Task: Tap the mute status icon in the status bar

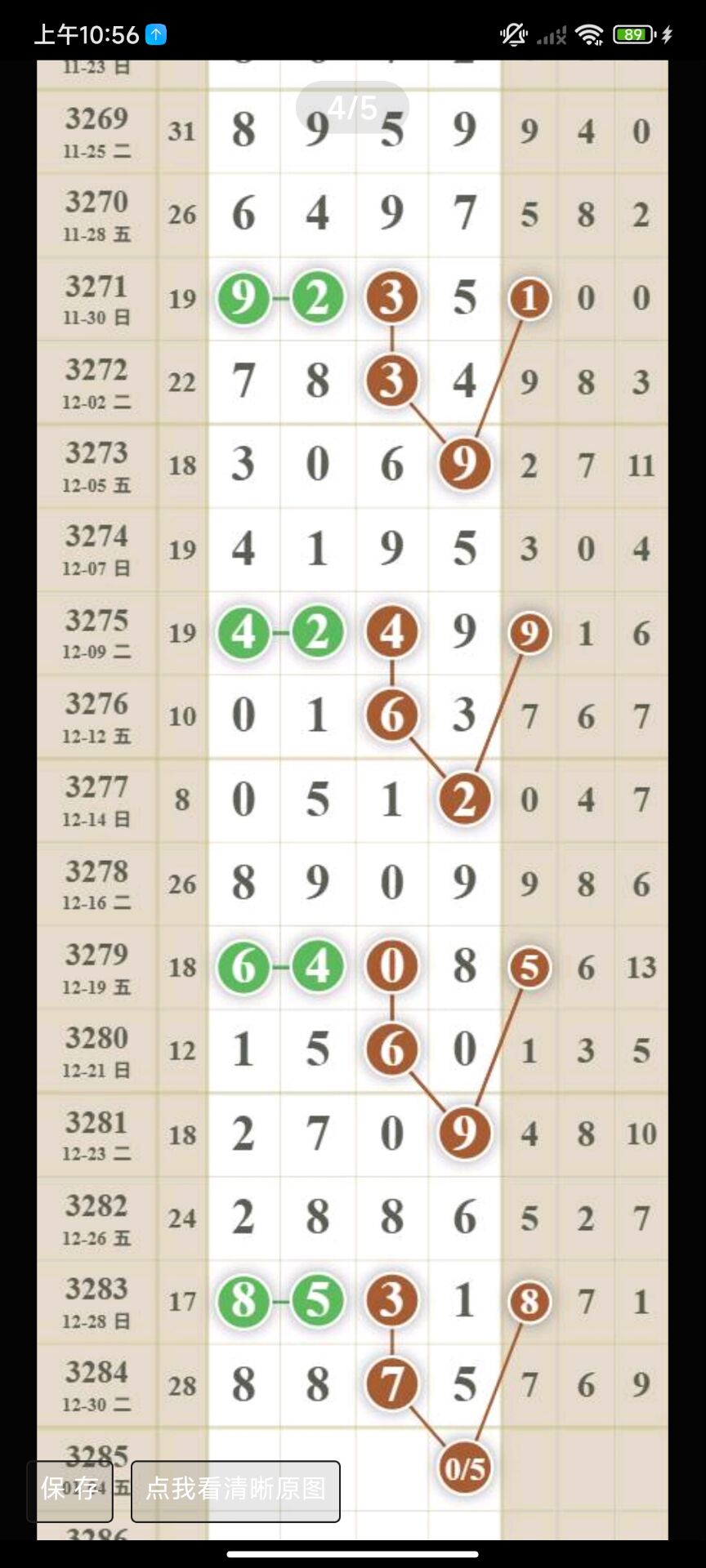Action: click(x=512, y=34)
